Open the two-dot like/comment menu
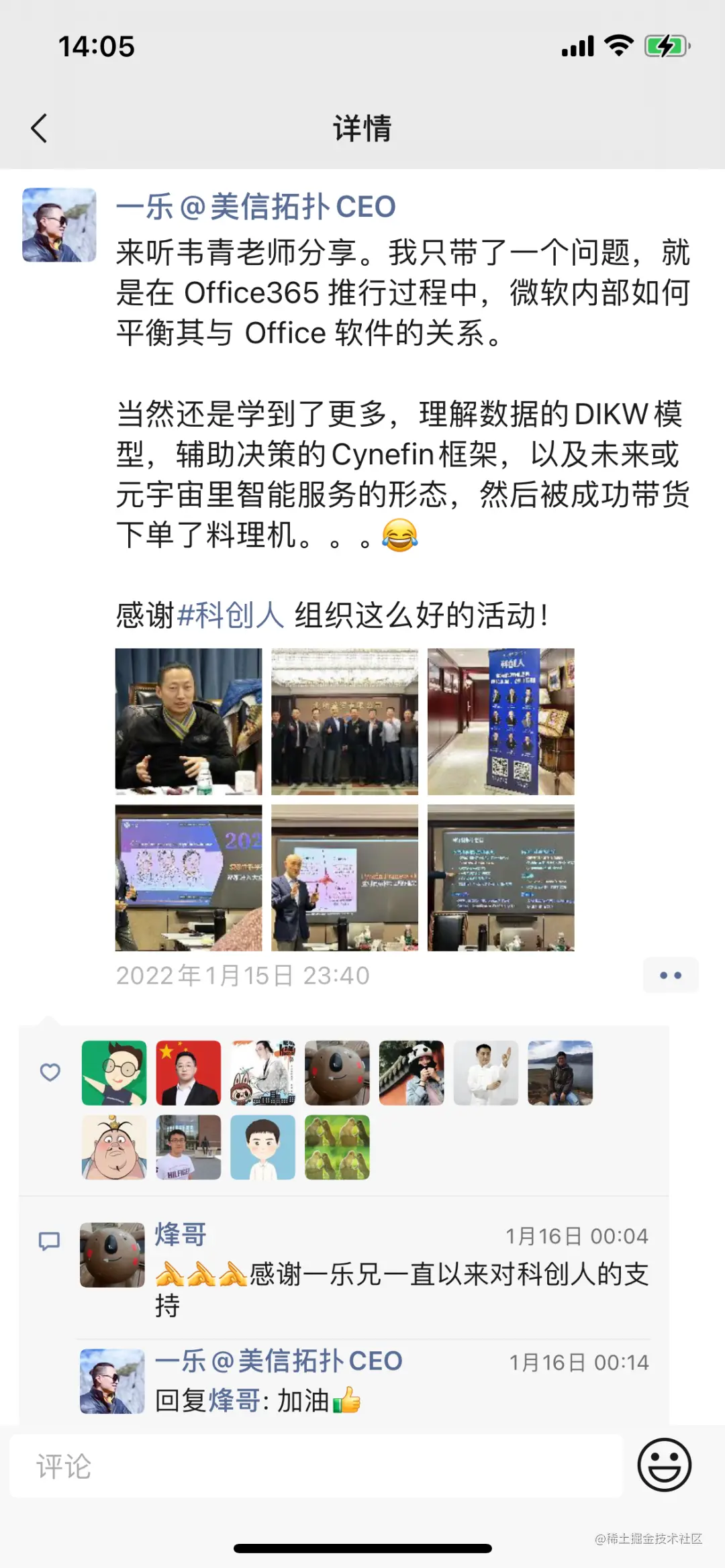This screenshot has width=725, height=1568. [x=670, y=975]
